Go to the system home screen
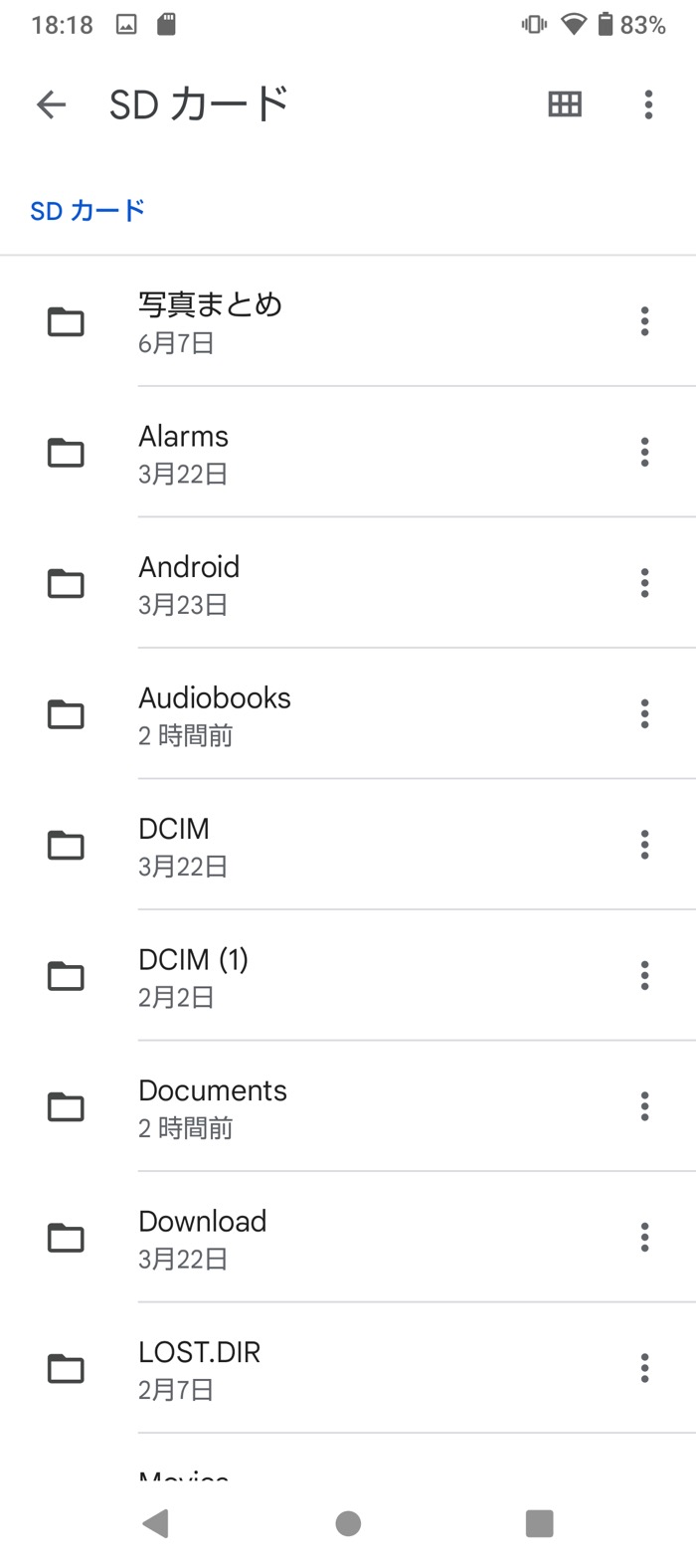This screenshot has height=1568, width=696. click(348, 1523)
